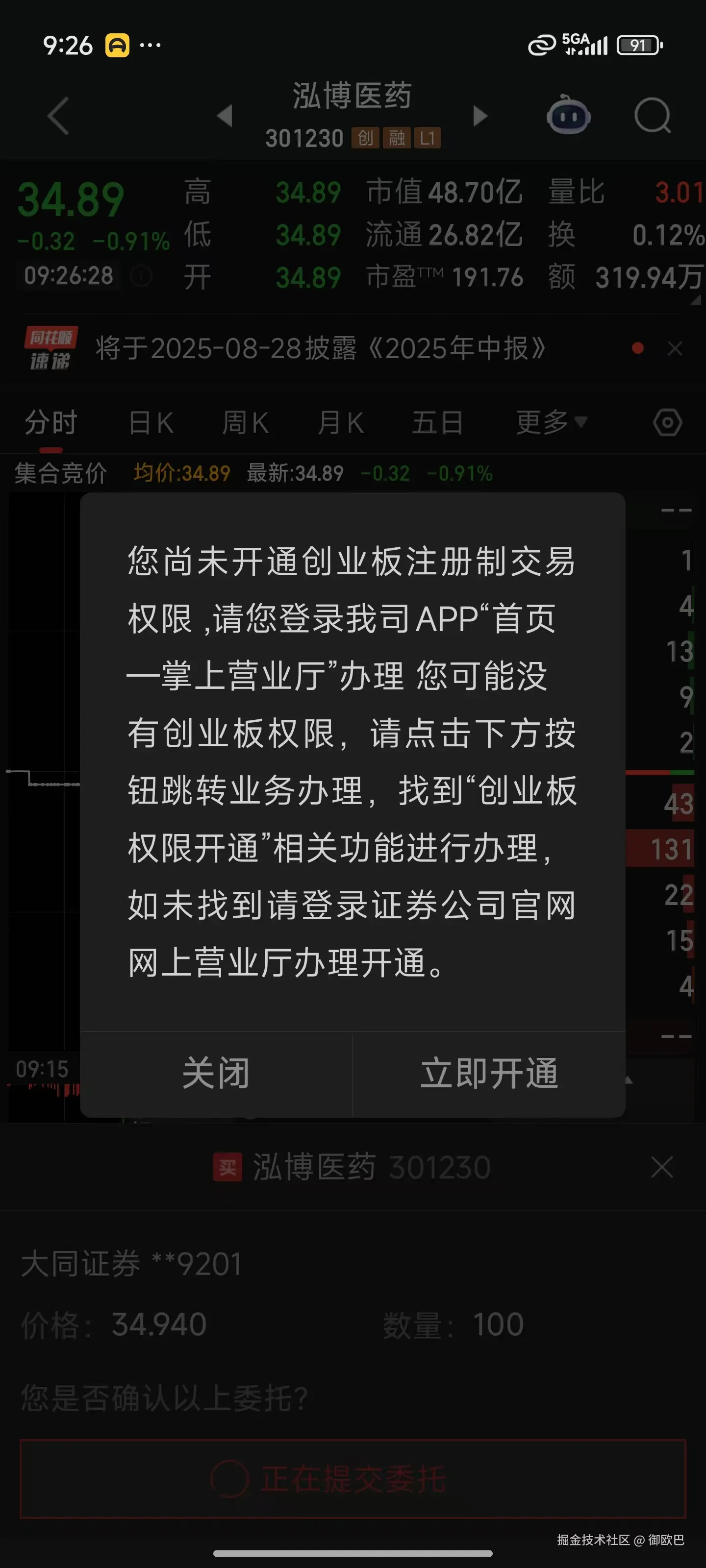The width and height of the screenshot is (706, 1568).
Task: Click the info icon beside time 09:26:28
Action: [x=140, y=277]
